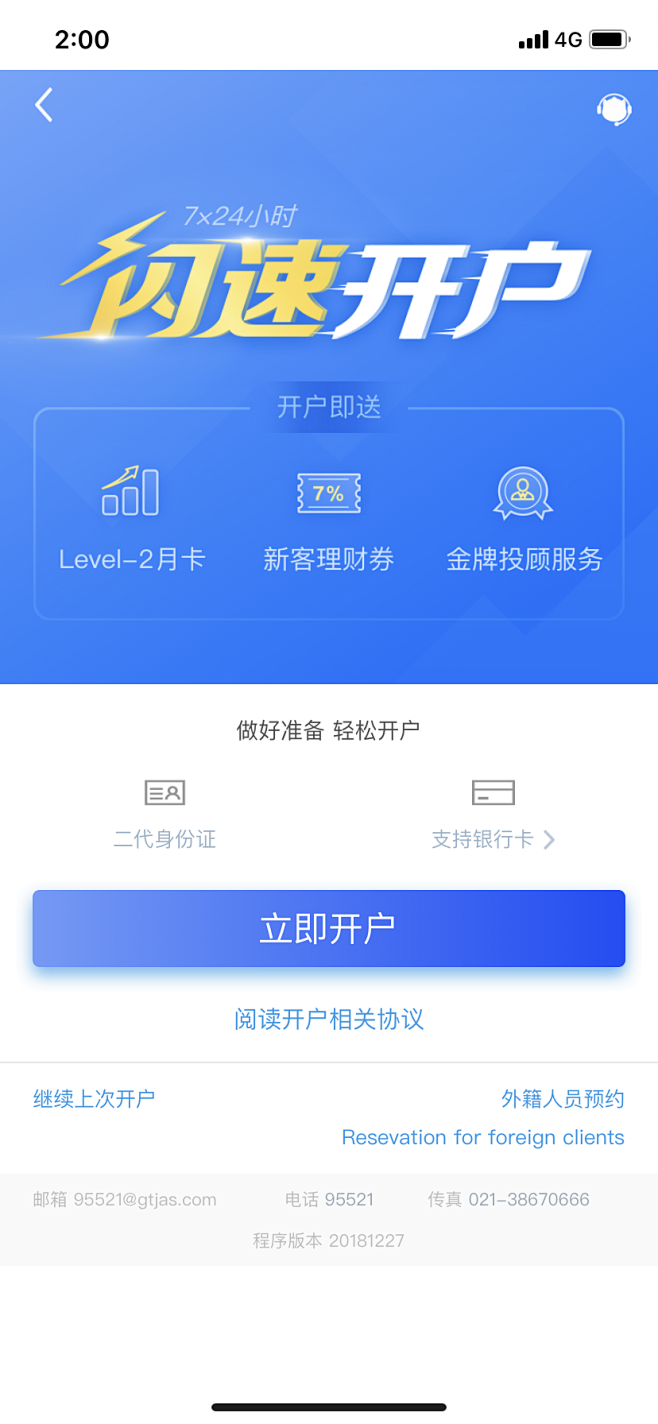
Task: Tap the 立即开户 button
Action: (329, 929)
